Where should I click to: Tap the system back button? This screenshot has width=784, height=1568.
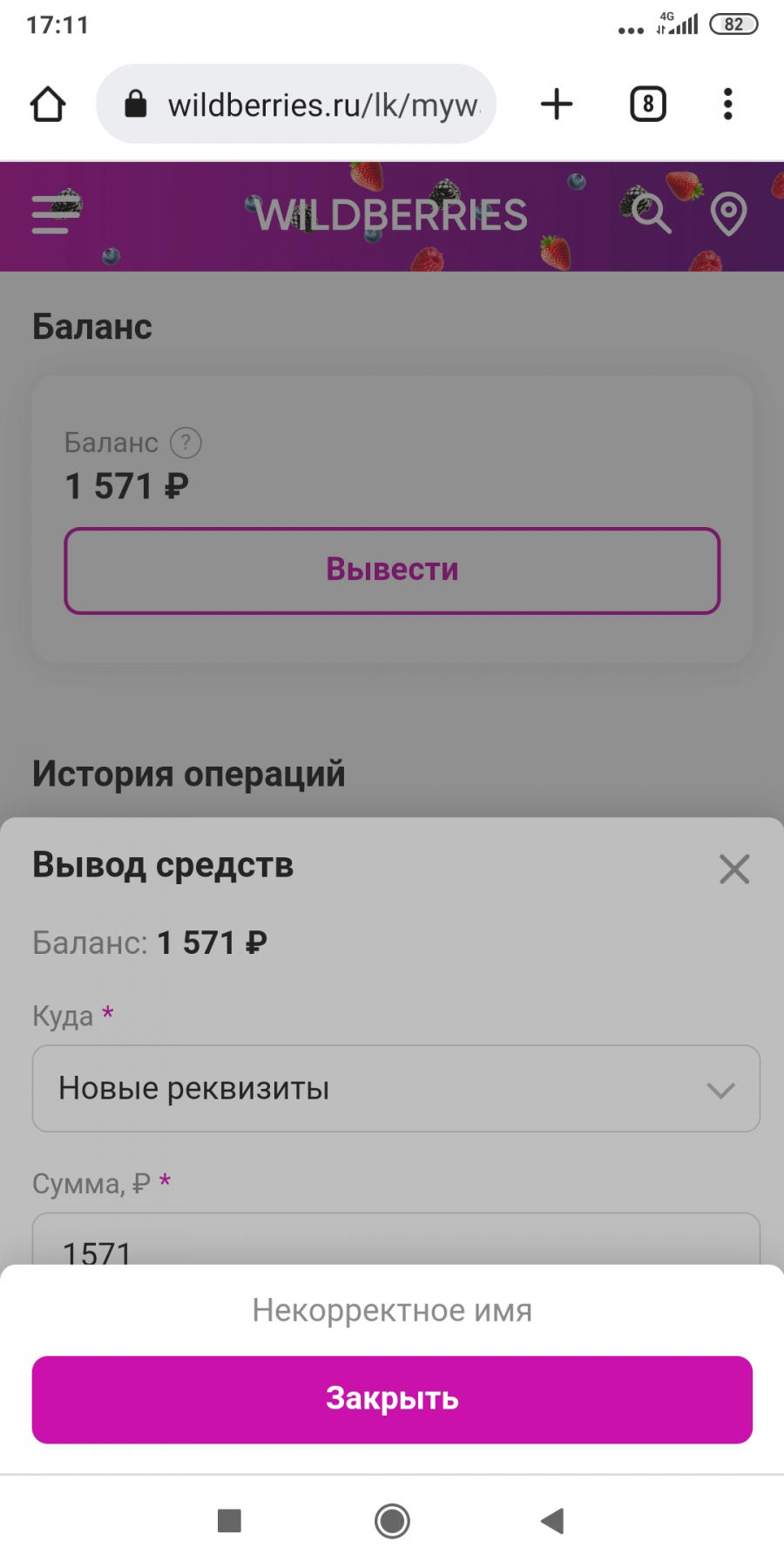(552, 1521)
